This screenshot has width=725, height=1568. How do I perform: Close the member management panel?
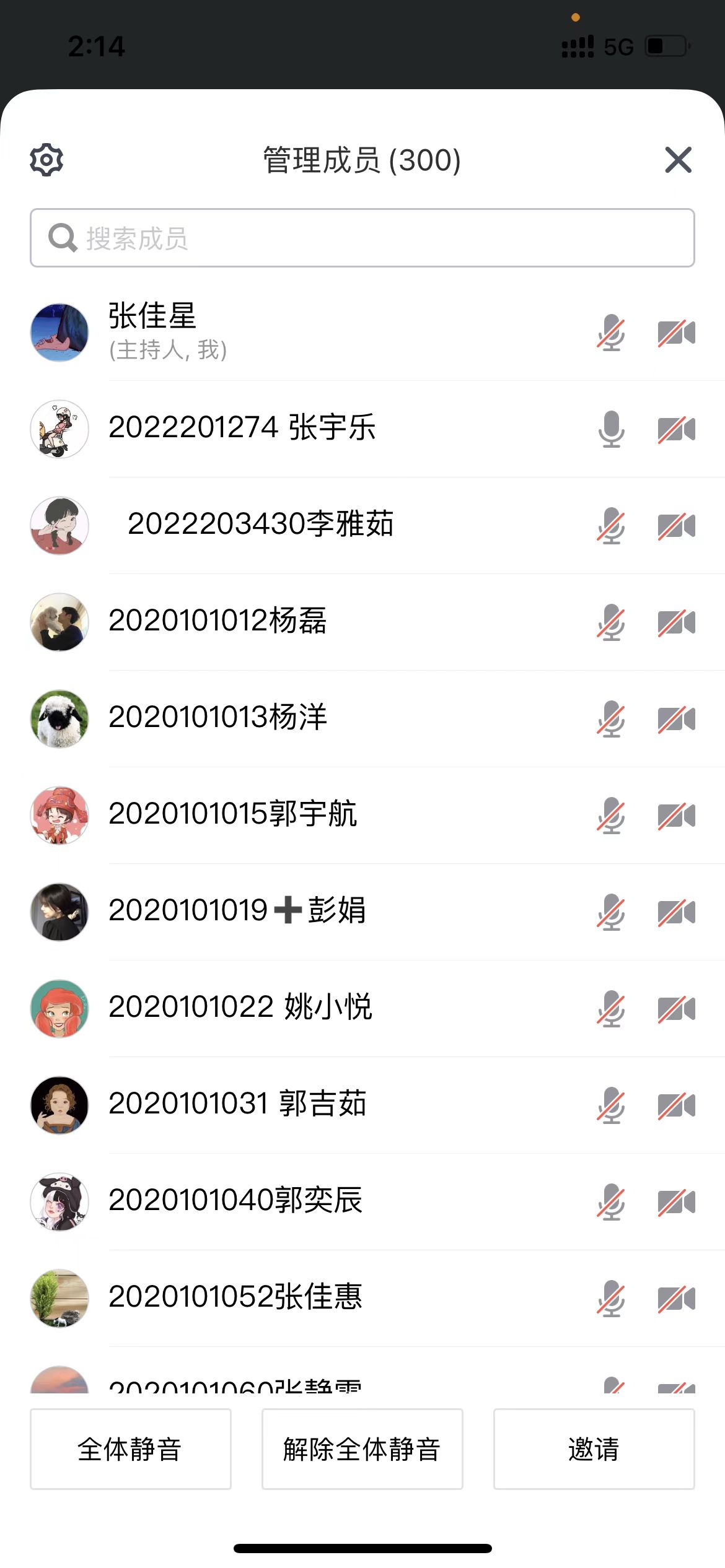coord(678,160)
